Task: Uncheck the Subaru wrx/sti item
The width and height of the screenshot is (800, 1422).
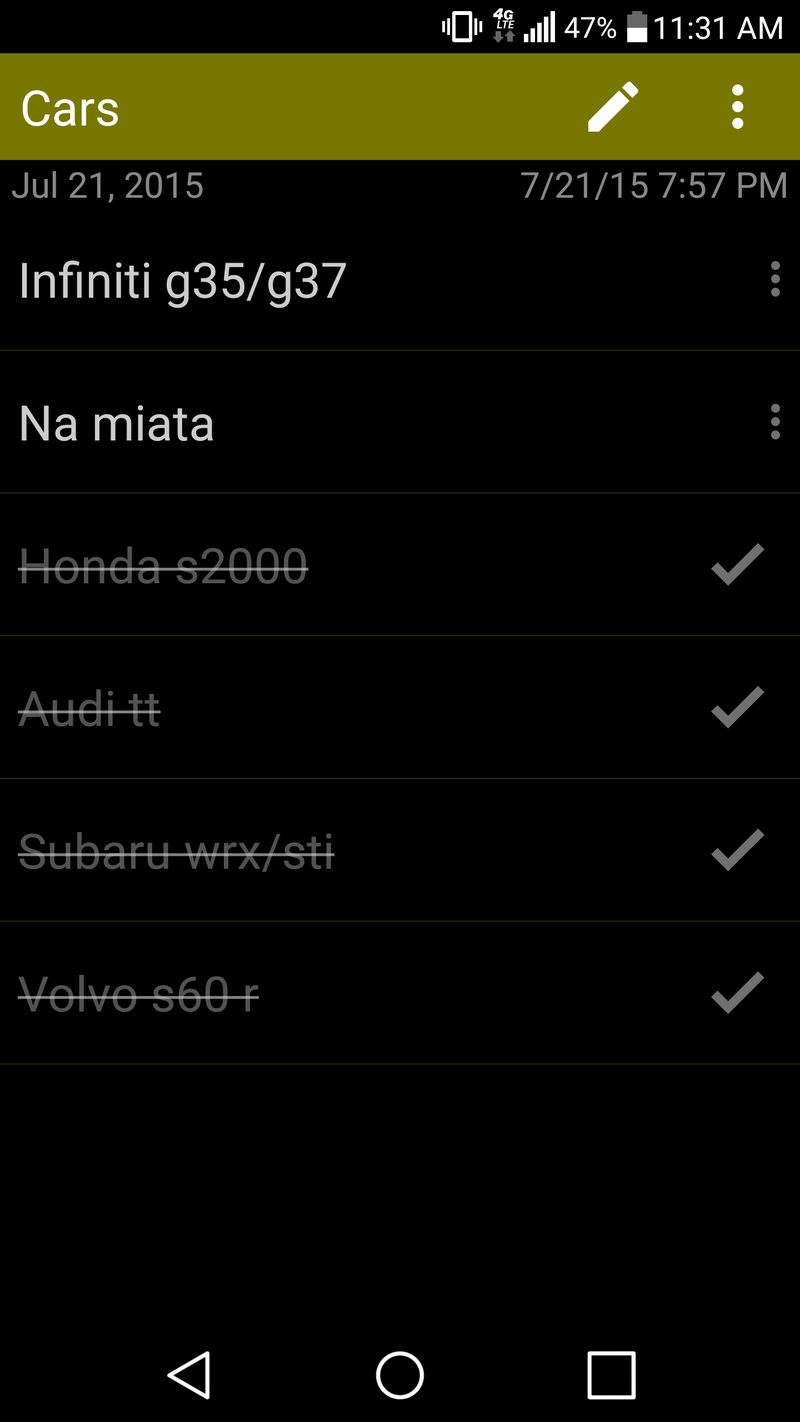Action: (737, 850)
